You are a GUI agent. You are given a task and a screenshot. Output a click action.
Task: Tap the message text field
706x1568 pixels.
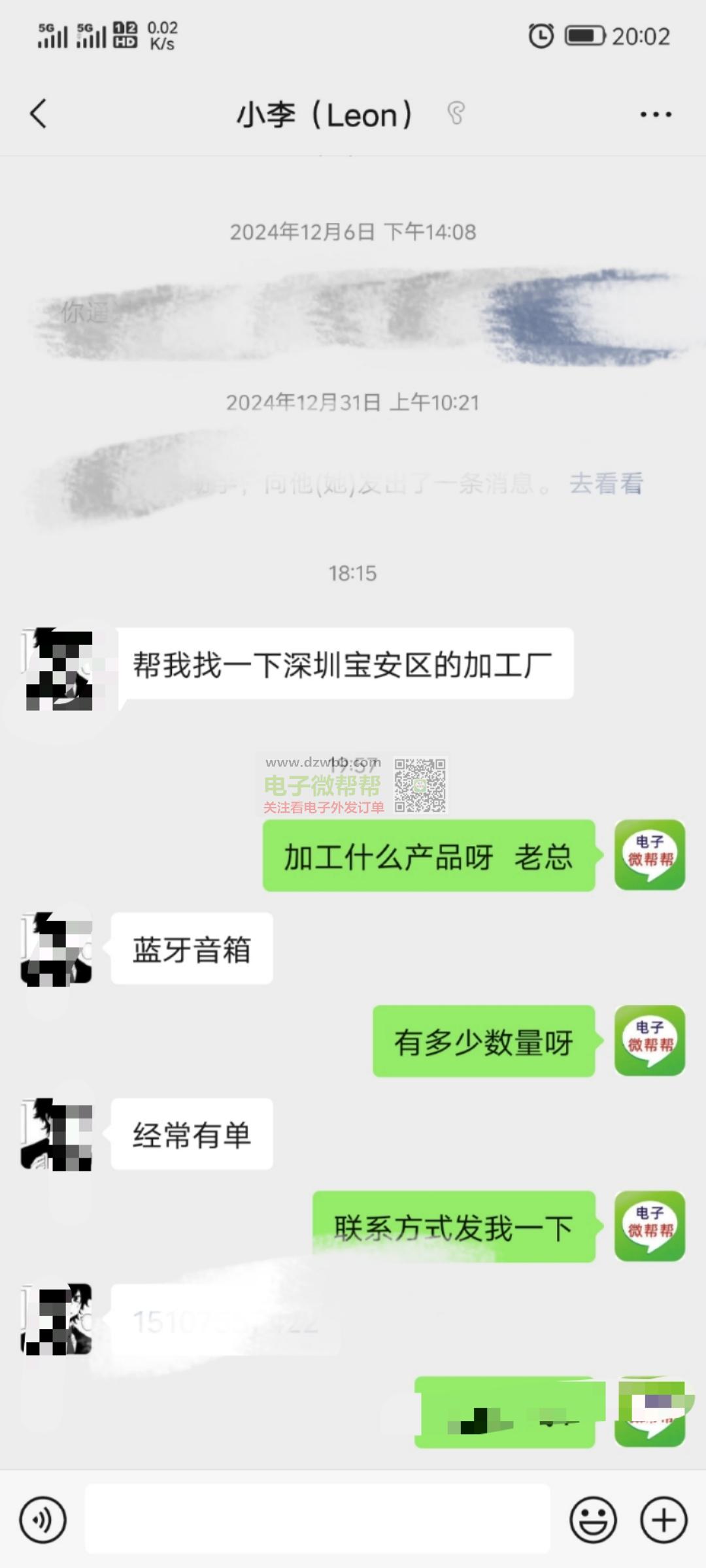pos(317,1518)
